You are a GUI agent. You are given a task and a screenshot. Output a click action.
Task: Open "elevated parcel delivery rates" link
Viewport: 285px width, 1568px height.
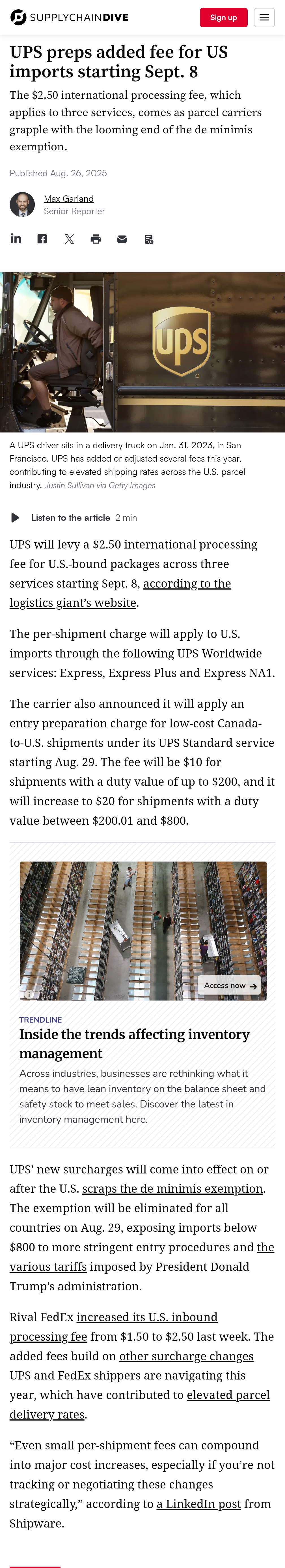(x=228, y=1395)
